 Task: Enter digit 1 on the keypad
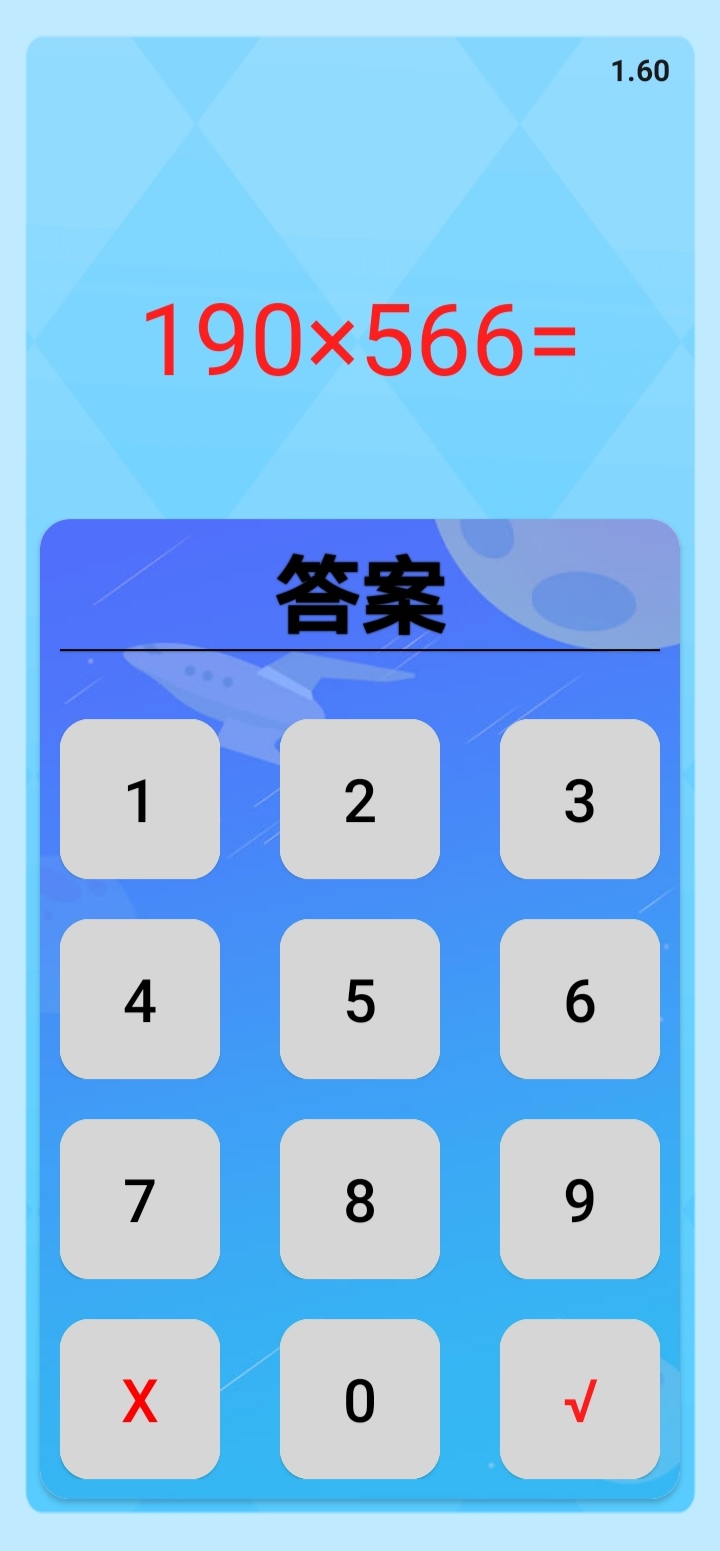click(x=140, y=799)
